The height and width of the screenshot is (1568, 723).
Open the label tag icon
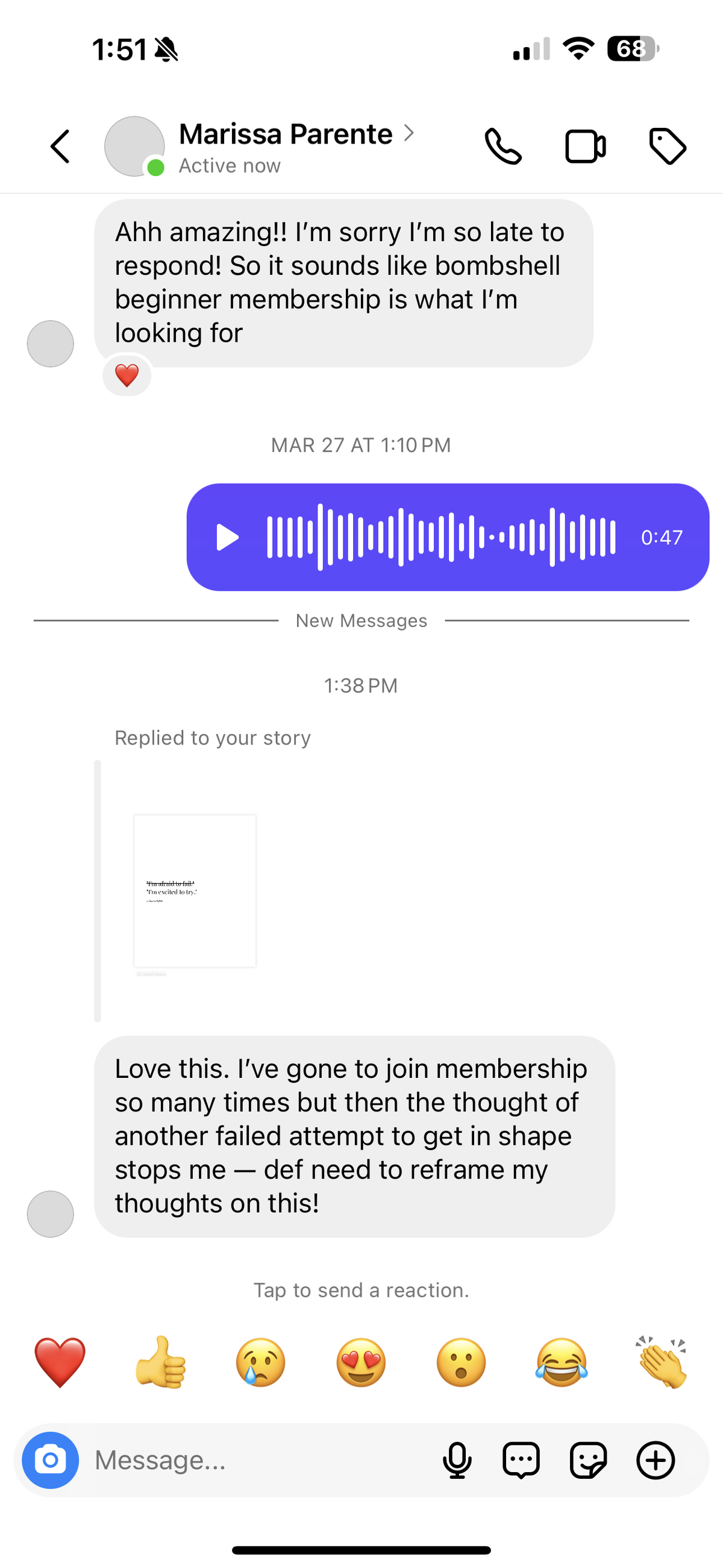click(667, 146)
